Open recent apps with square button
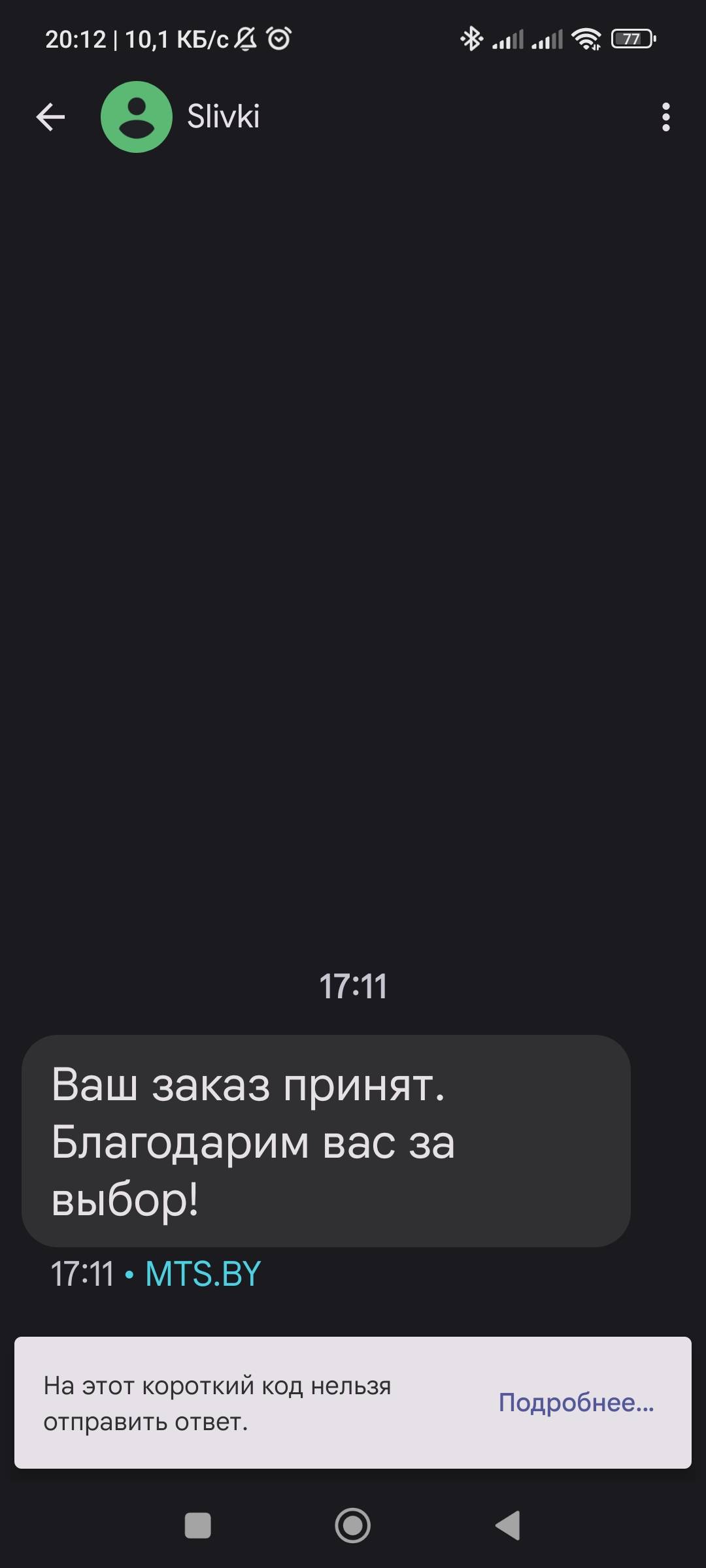This screenshot has height=1568, width=706. (x=197, y=1526)
